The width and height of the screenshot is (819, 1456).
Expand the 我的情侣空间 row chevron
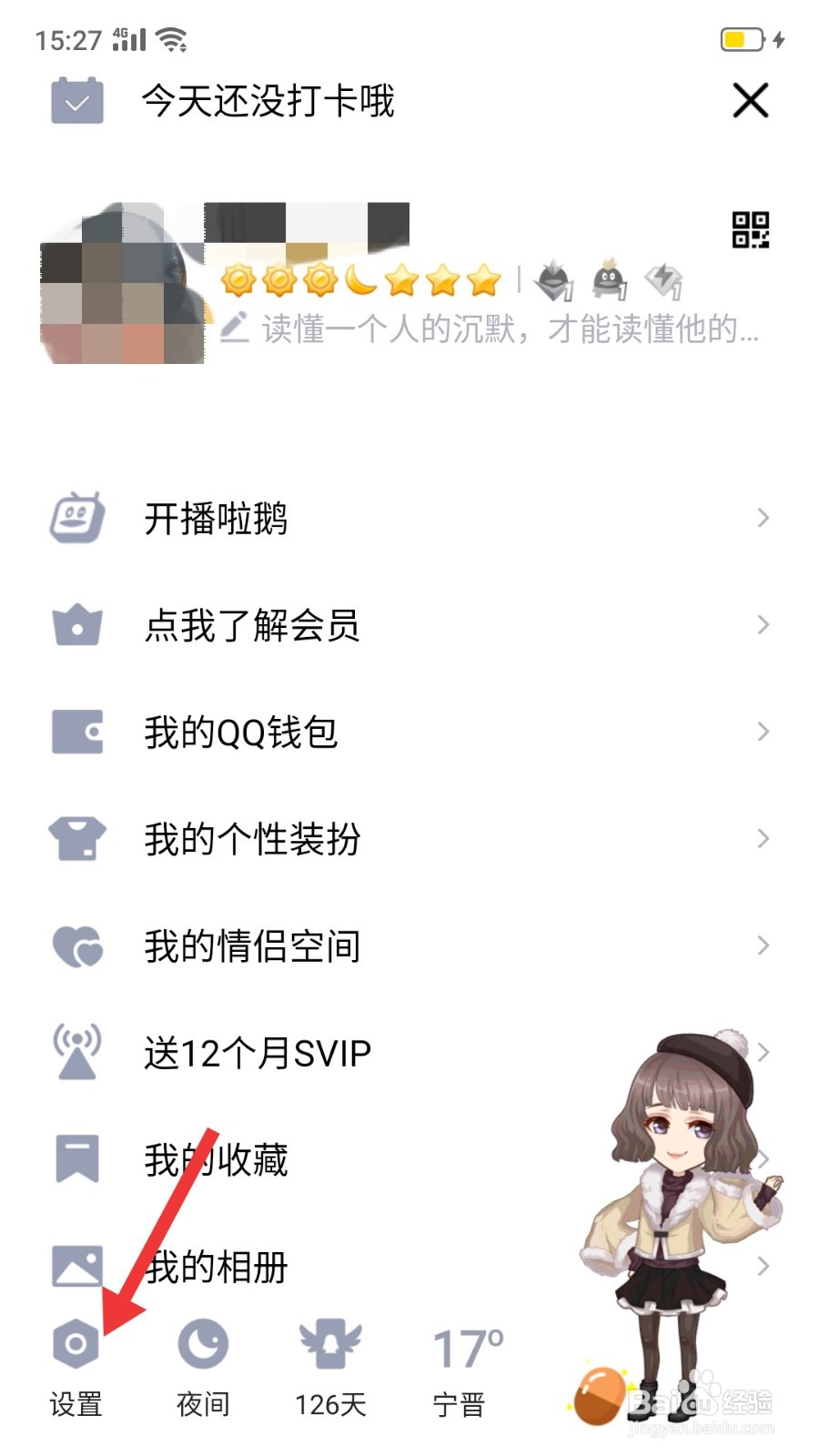click(x=763, y=945)
